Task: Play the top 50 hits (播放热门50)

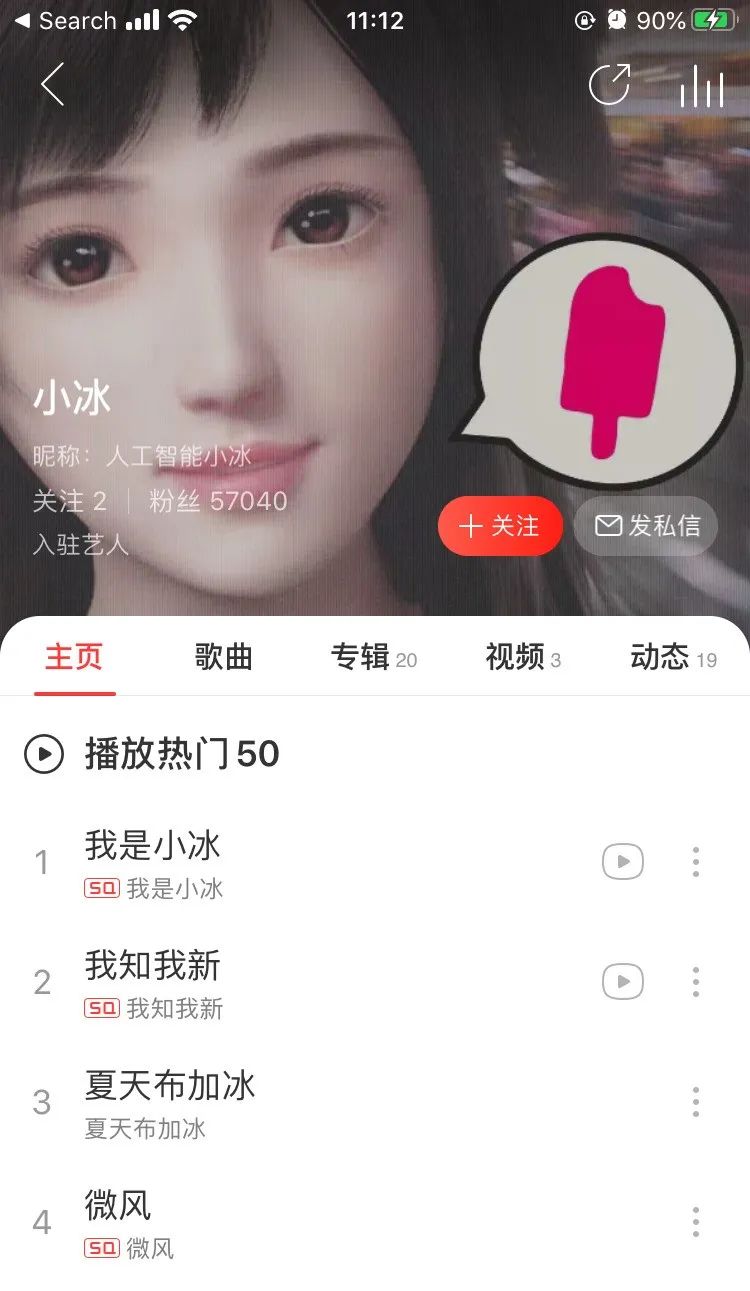Action: coord(180,754)
